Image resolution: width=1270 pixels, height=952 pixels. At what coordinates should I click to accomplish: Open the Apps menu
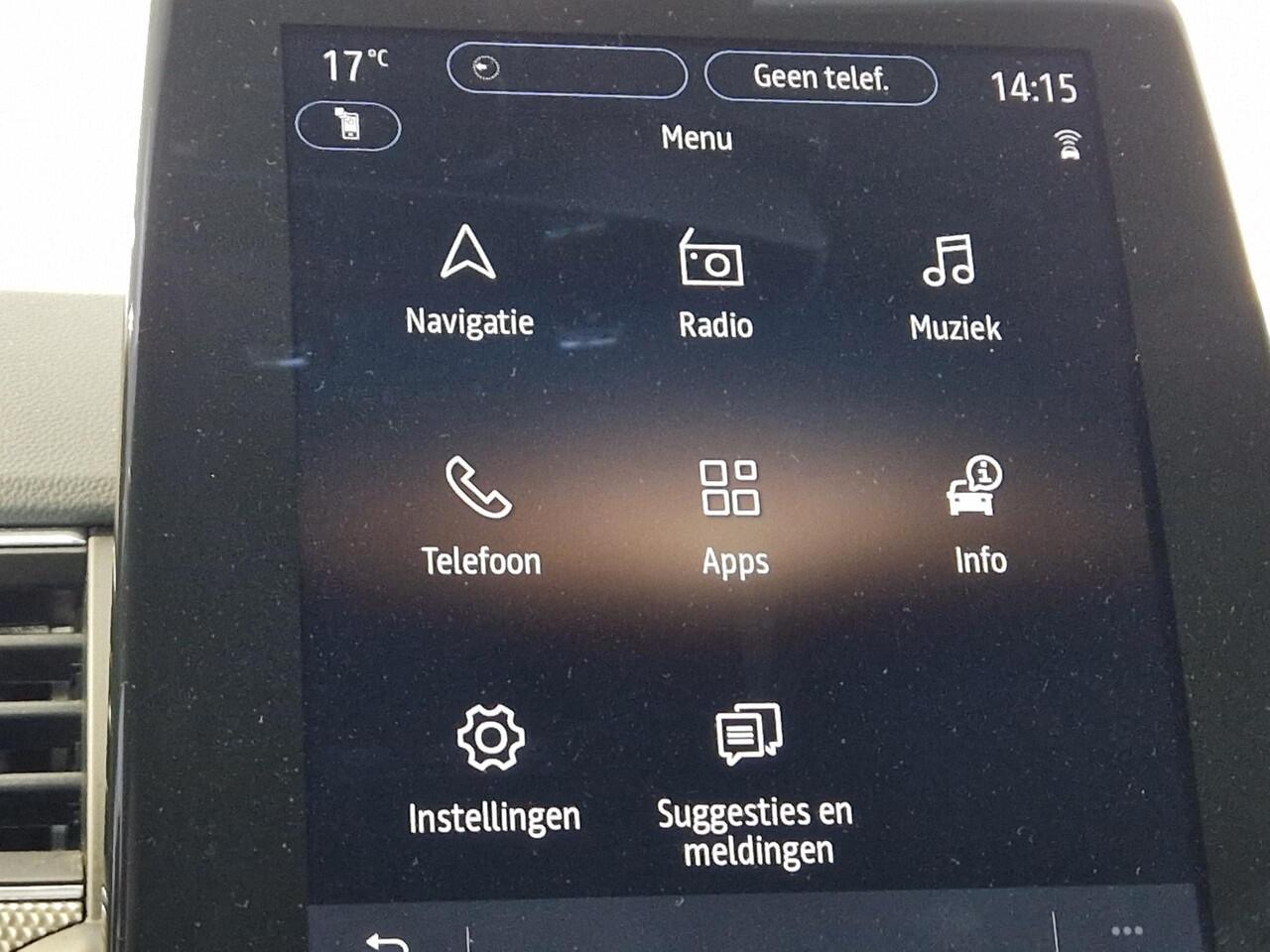732,516
